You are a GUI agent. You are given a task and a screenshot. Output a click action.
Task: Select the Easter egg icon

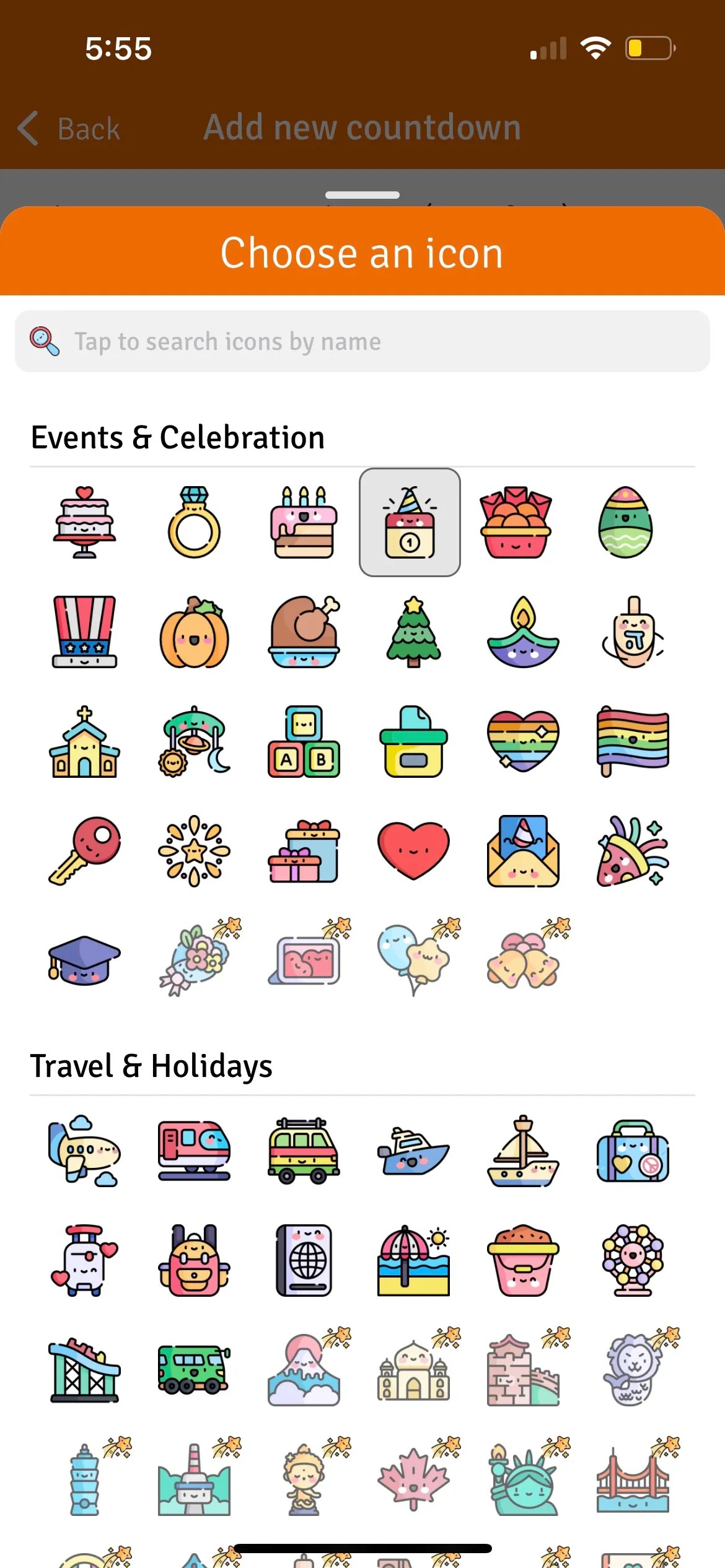[633, 523]
